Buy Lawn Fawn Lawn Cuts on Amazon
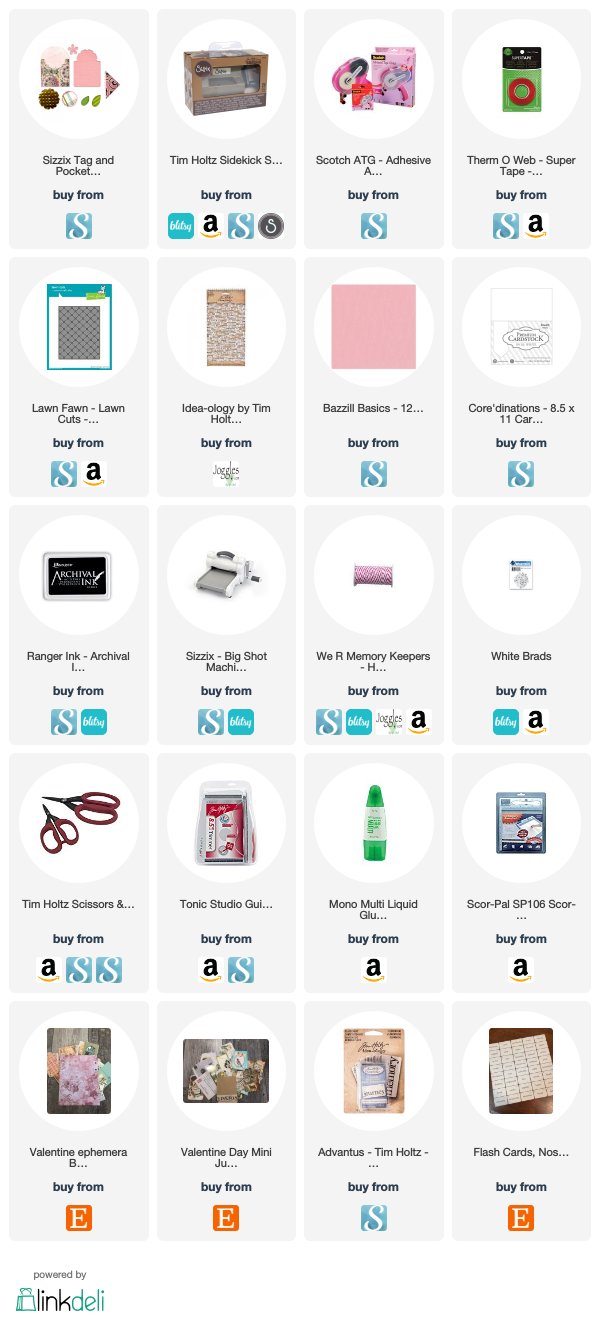 pos(93,474)
